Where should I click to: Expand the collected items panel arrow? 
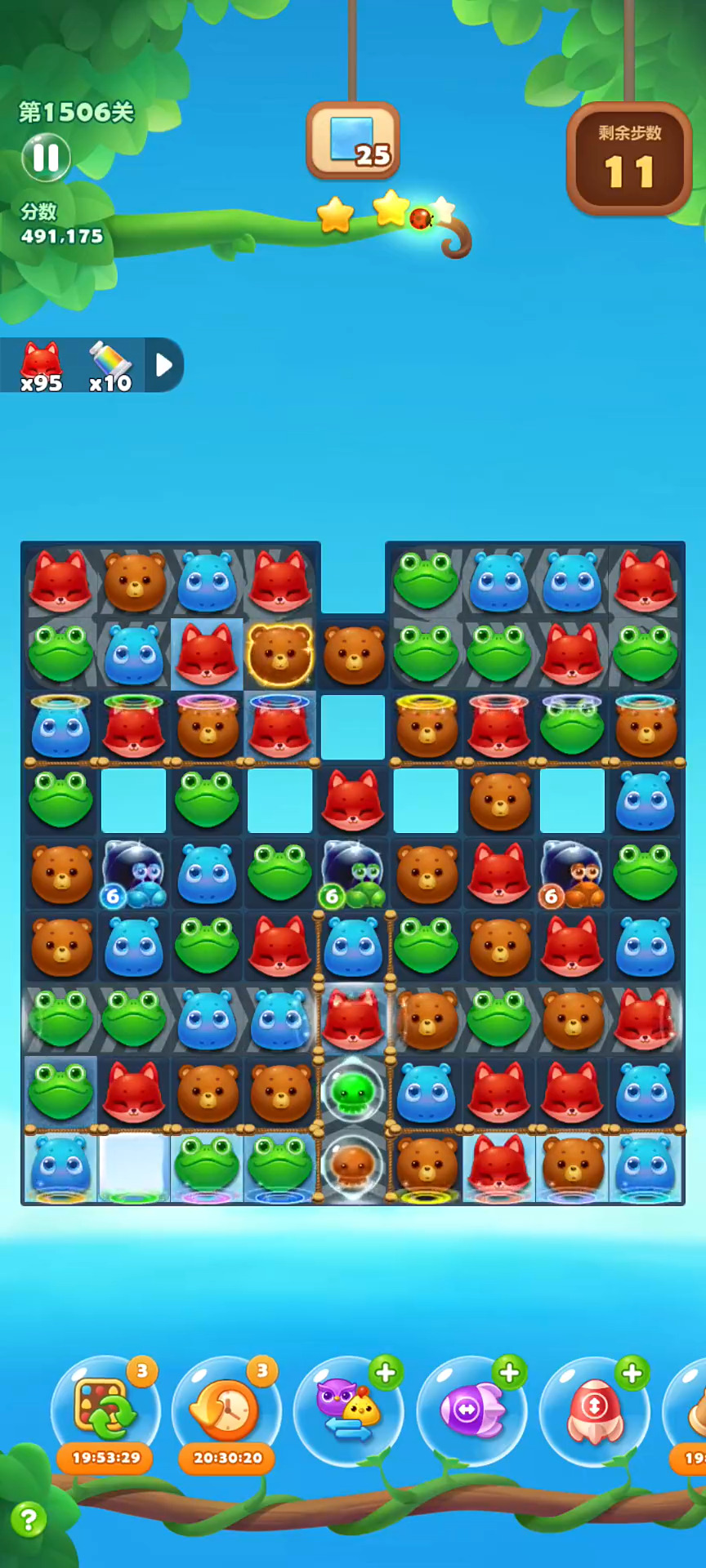pyautogui.click(x=164, y=364)
